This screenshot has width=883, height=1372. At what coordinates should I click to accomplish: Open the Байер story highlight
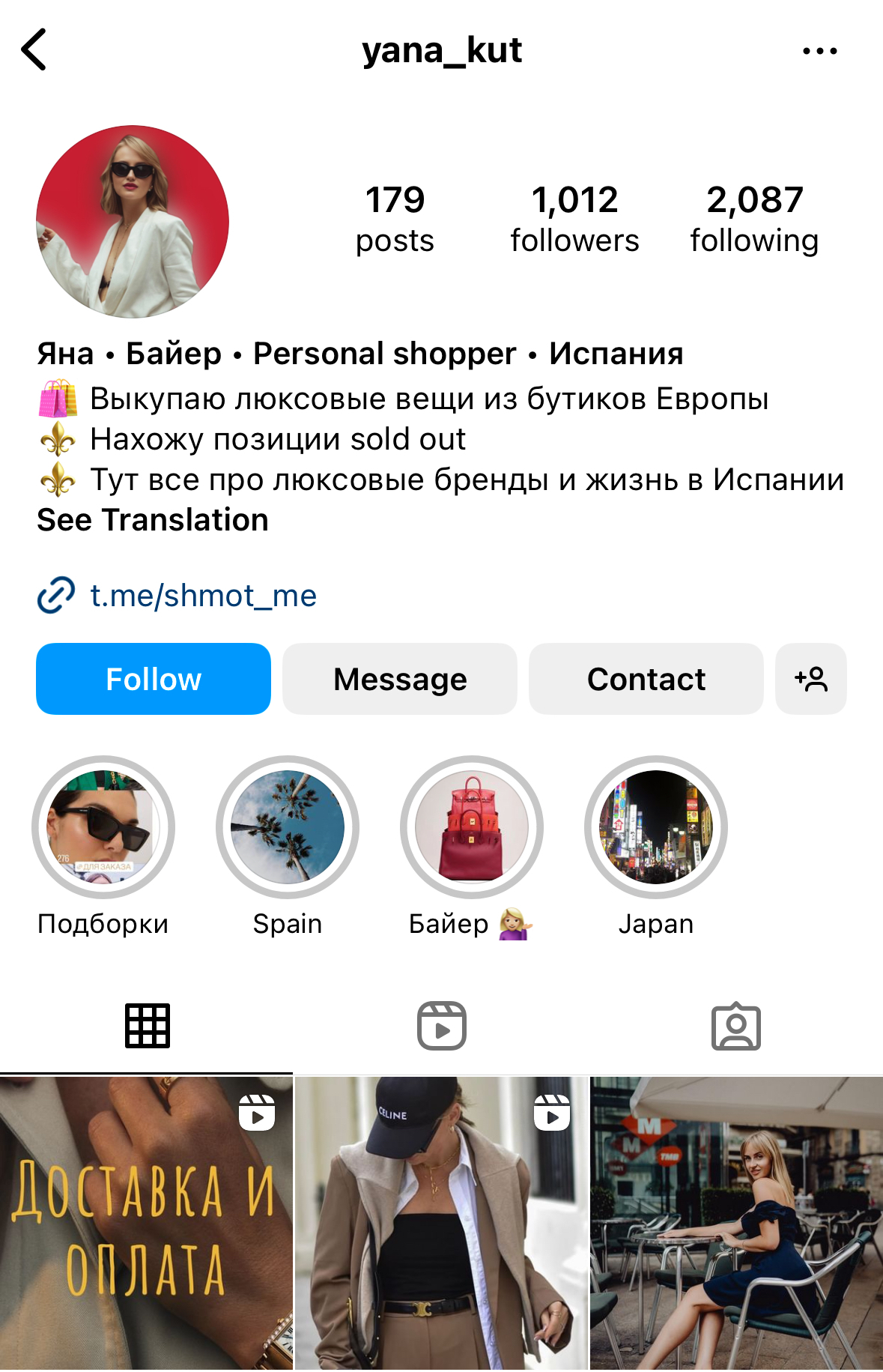[472, 827]
